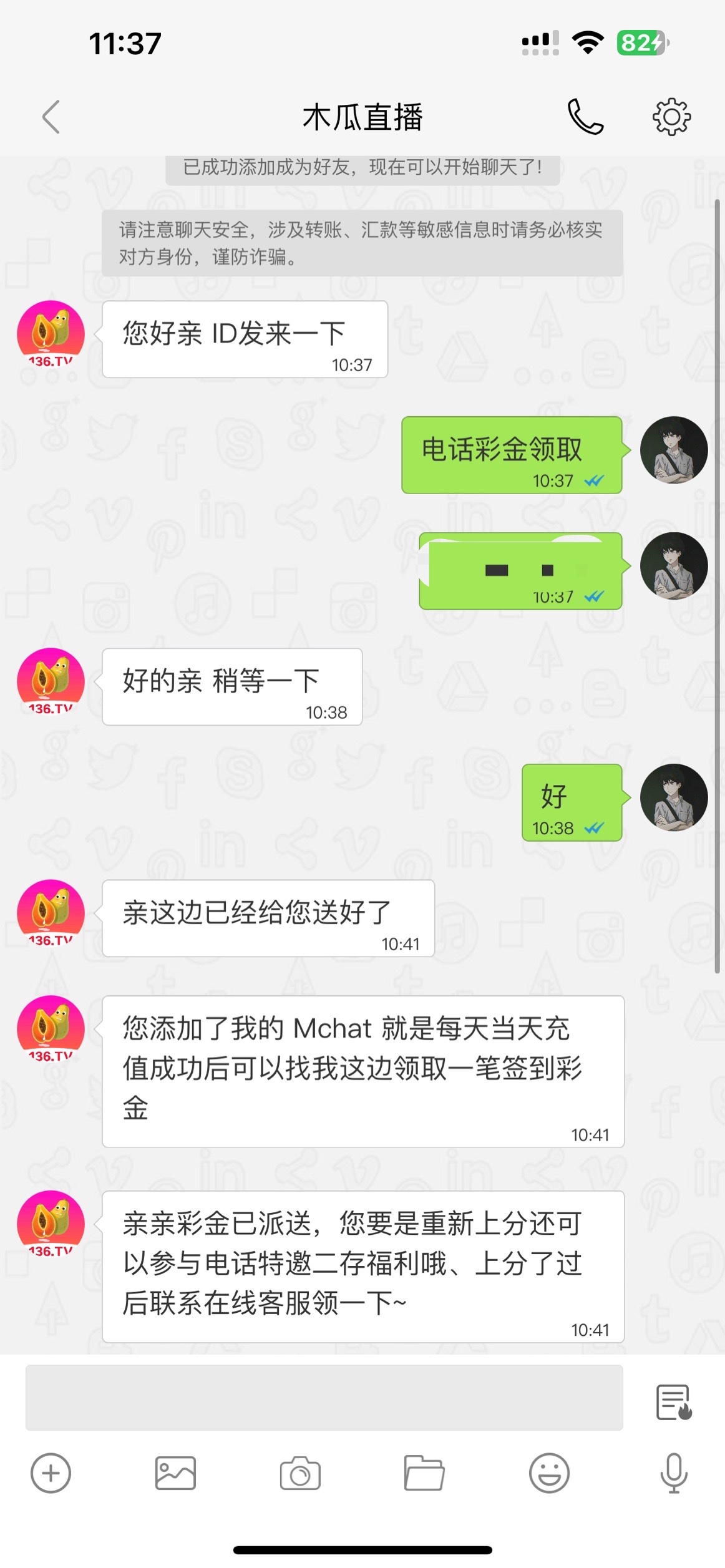This screenshot has height=1568, width=725.
Task: Pick a photo from the gallery
Action: click(x=175, y=1473)
